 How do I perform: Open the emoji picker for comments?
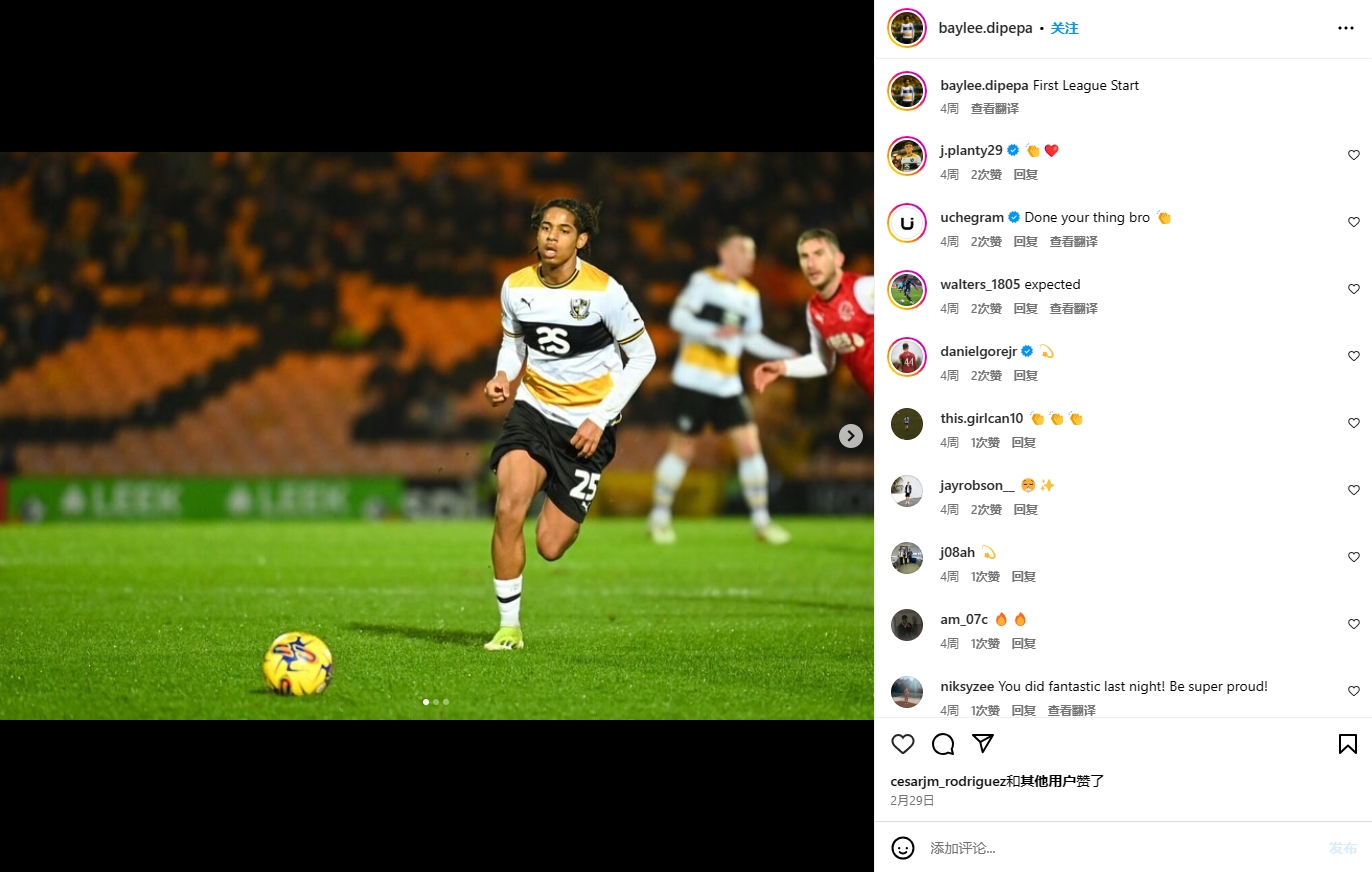[903, 848]
